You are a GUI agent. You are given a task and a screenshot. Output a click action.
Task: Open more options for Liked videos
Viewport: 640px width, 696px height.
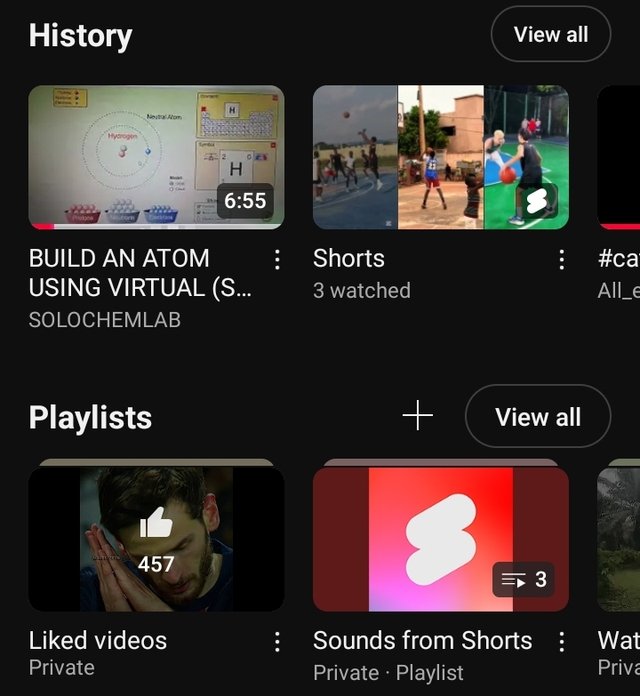tap(277, 642)
